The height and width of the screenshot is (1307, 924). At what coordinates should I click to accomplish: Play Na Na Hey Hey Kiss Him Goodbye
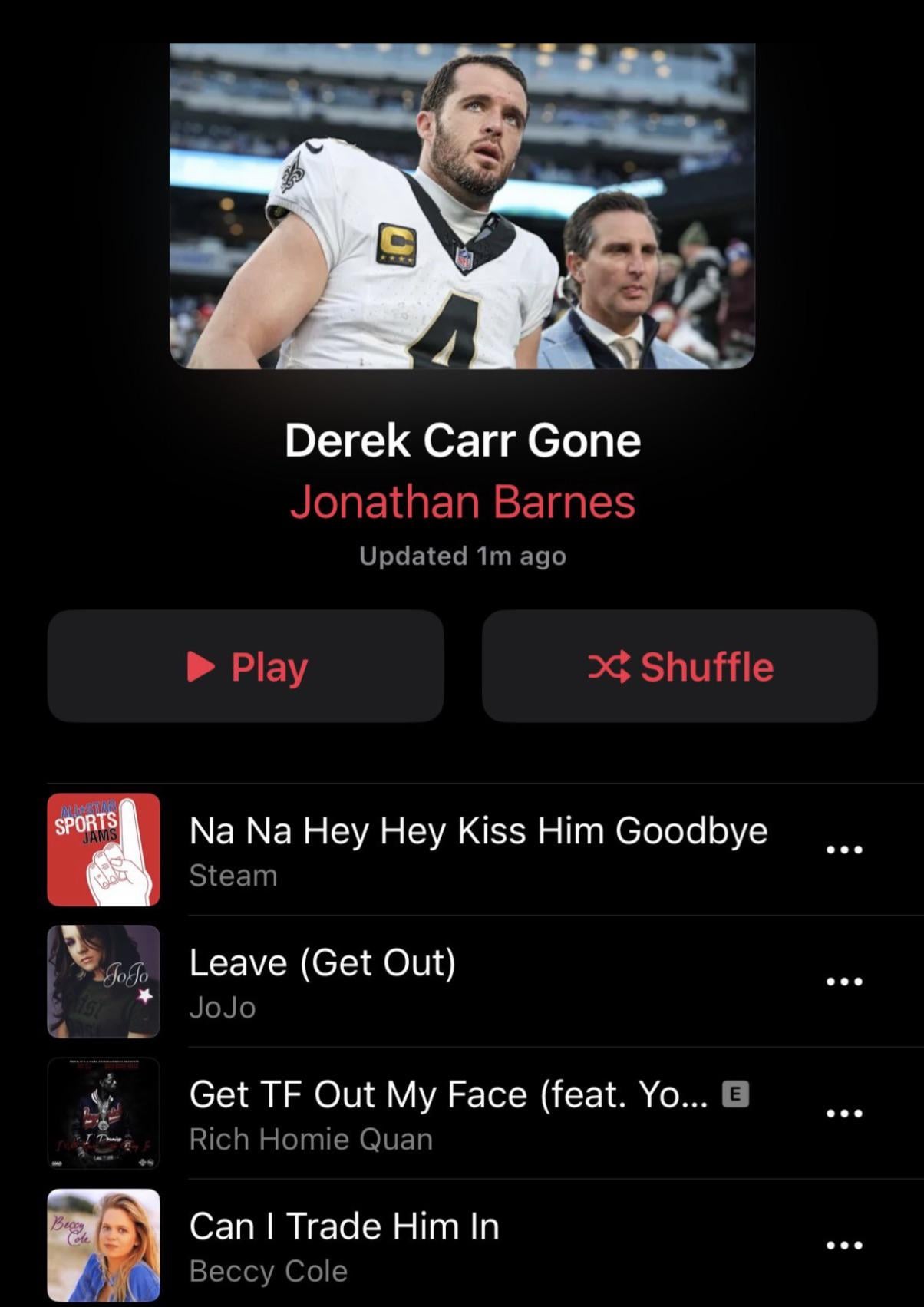pos(477,850)
